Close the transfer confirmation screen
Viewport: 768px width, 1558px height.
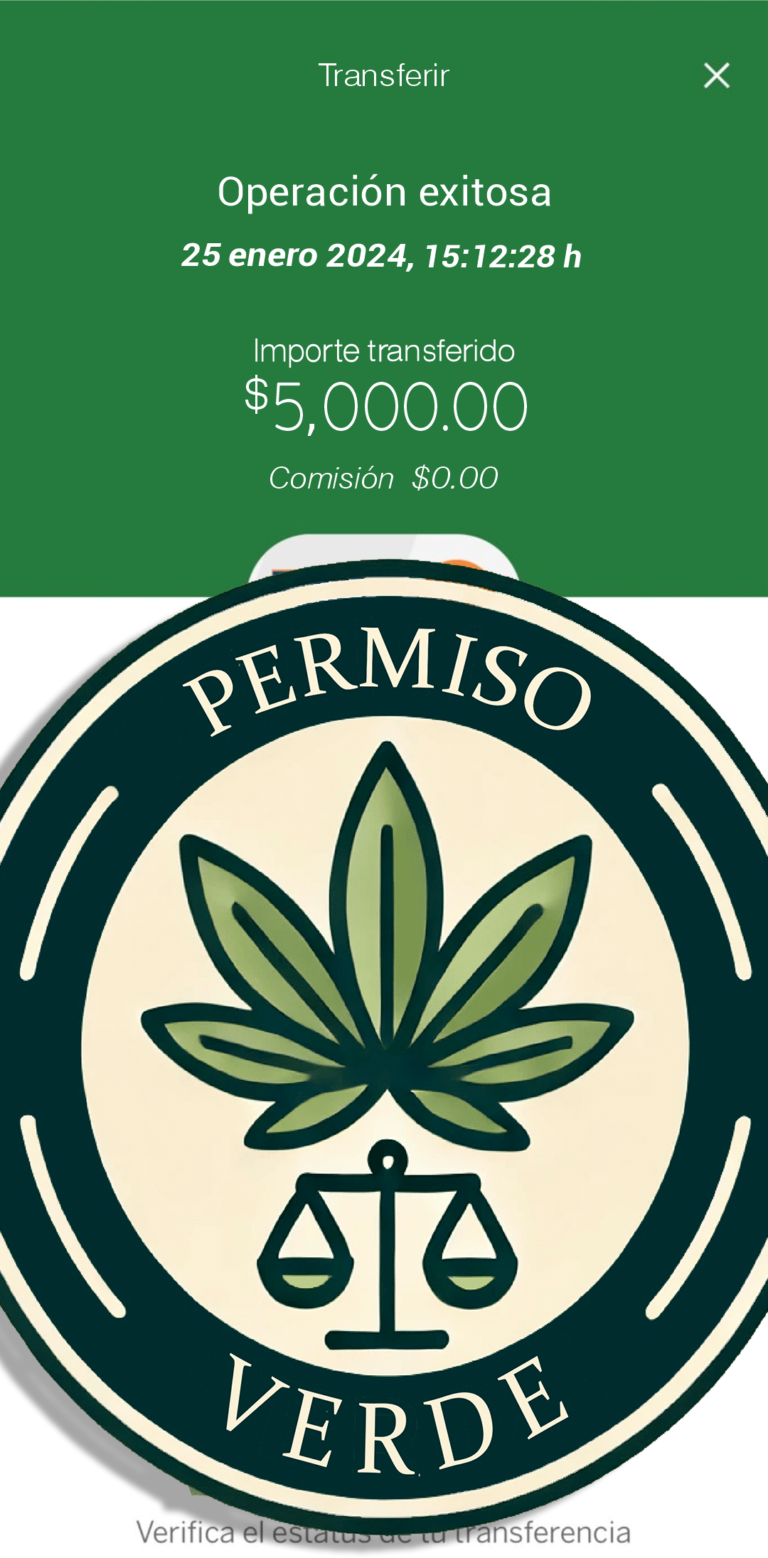pos(716,75)
